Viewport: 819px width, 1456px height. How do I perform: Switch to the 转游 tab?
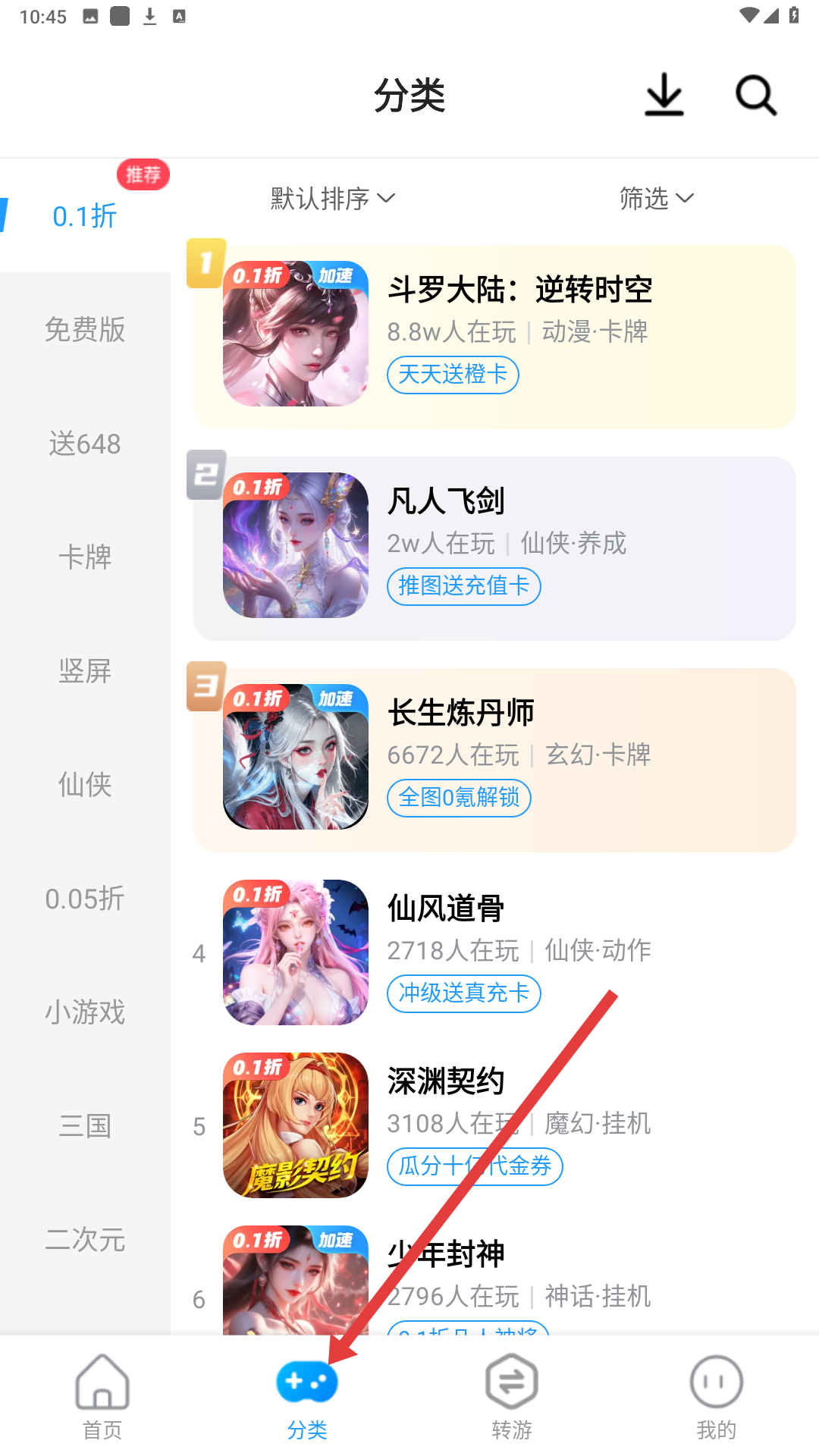tap(512, 1397)
